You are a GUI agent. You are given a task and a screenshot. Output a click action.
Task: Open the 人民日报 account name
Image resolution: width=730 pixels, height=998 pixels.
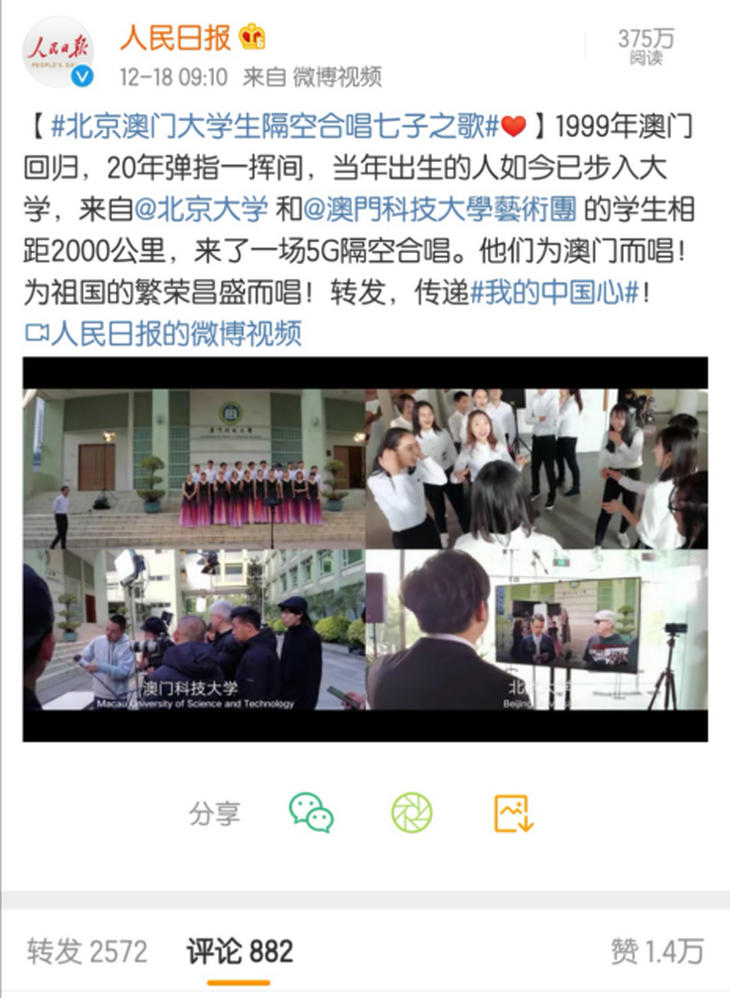(x=175, y=38)
